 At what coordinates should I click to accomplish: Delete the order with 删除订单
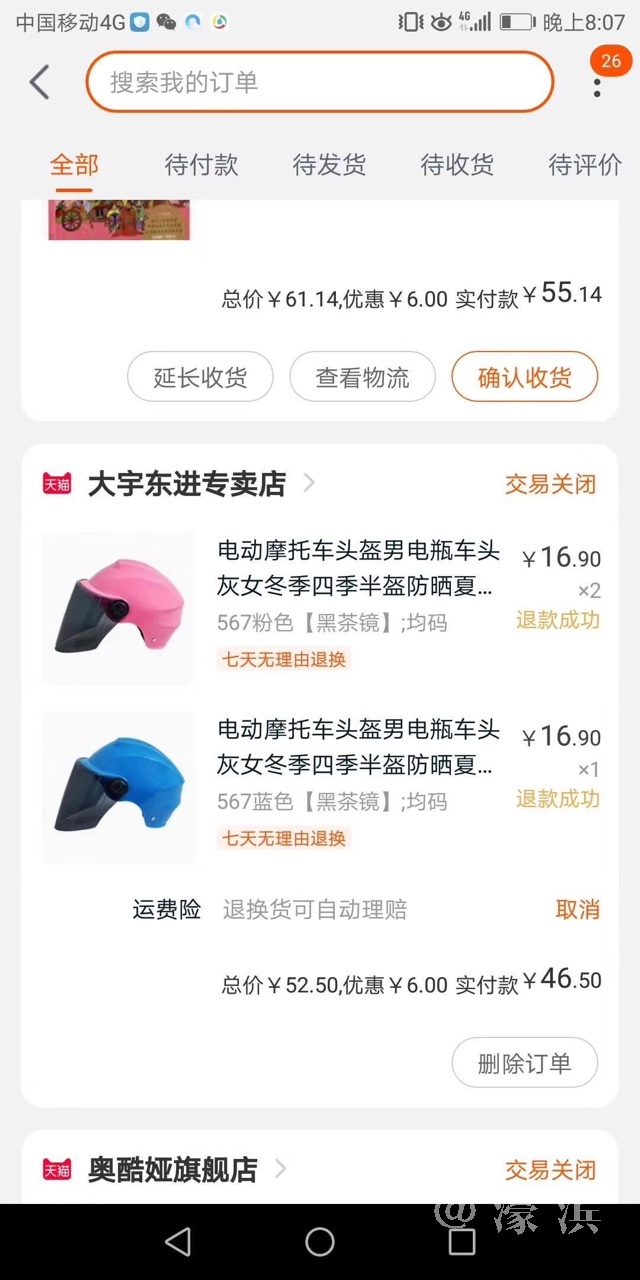click(524, 1063)
